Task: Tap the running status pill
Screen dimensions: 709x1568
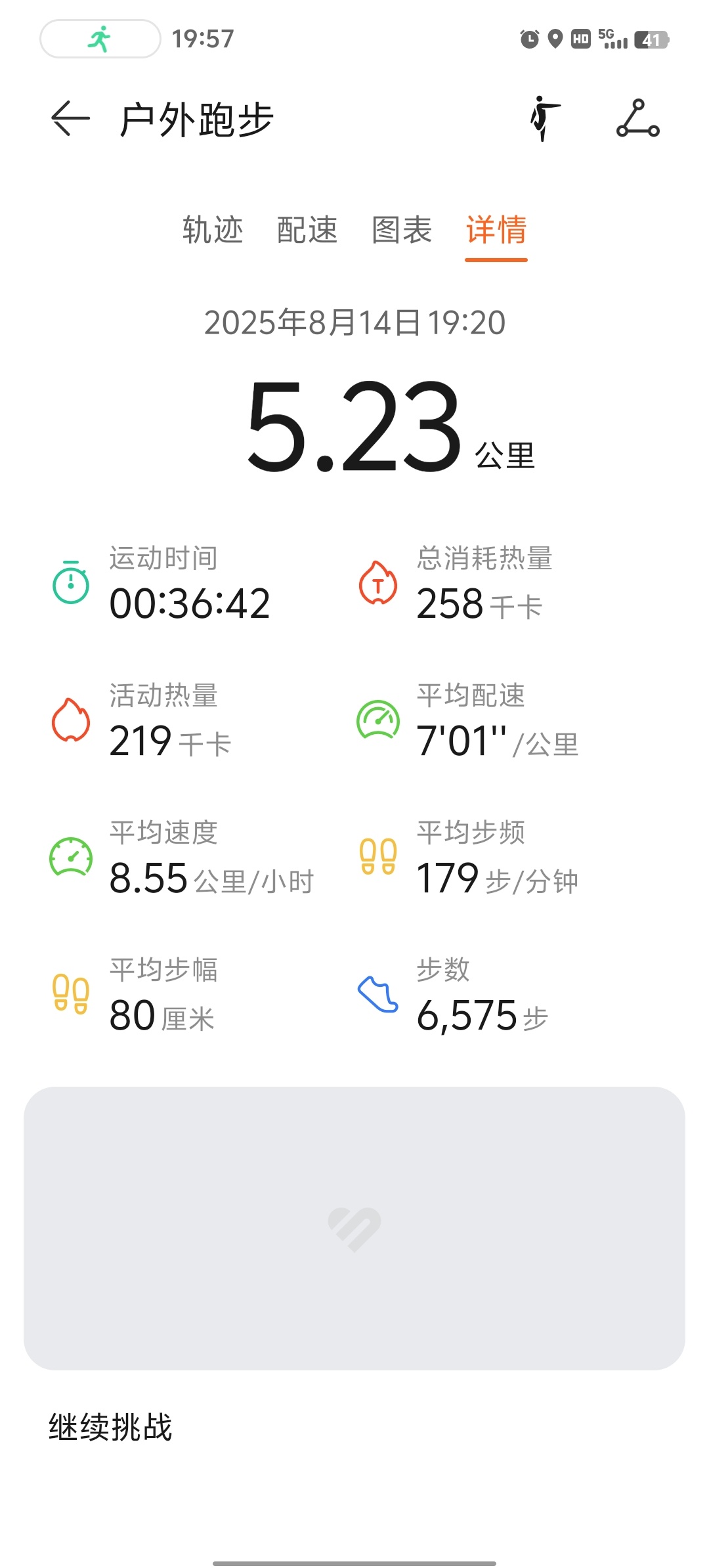Action: 100,39
